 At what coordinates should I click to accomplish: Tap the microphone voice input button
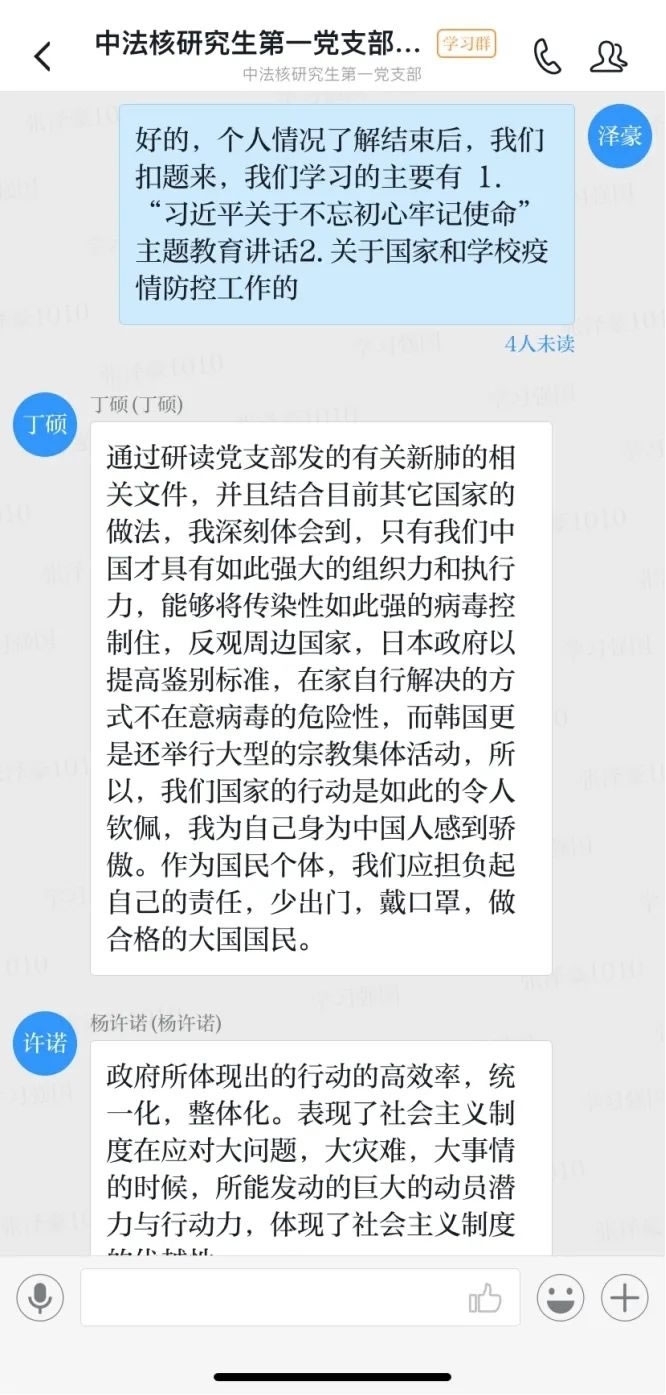click(40, 1298)
